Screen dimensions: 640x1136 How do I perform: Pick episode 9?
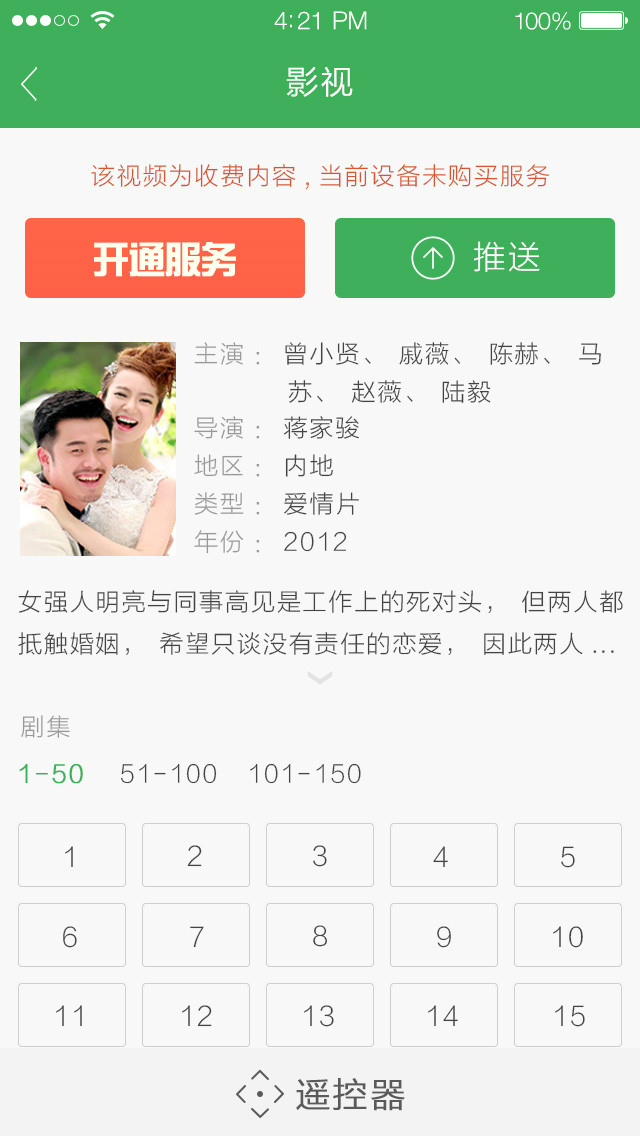[x=444, y=935]
